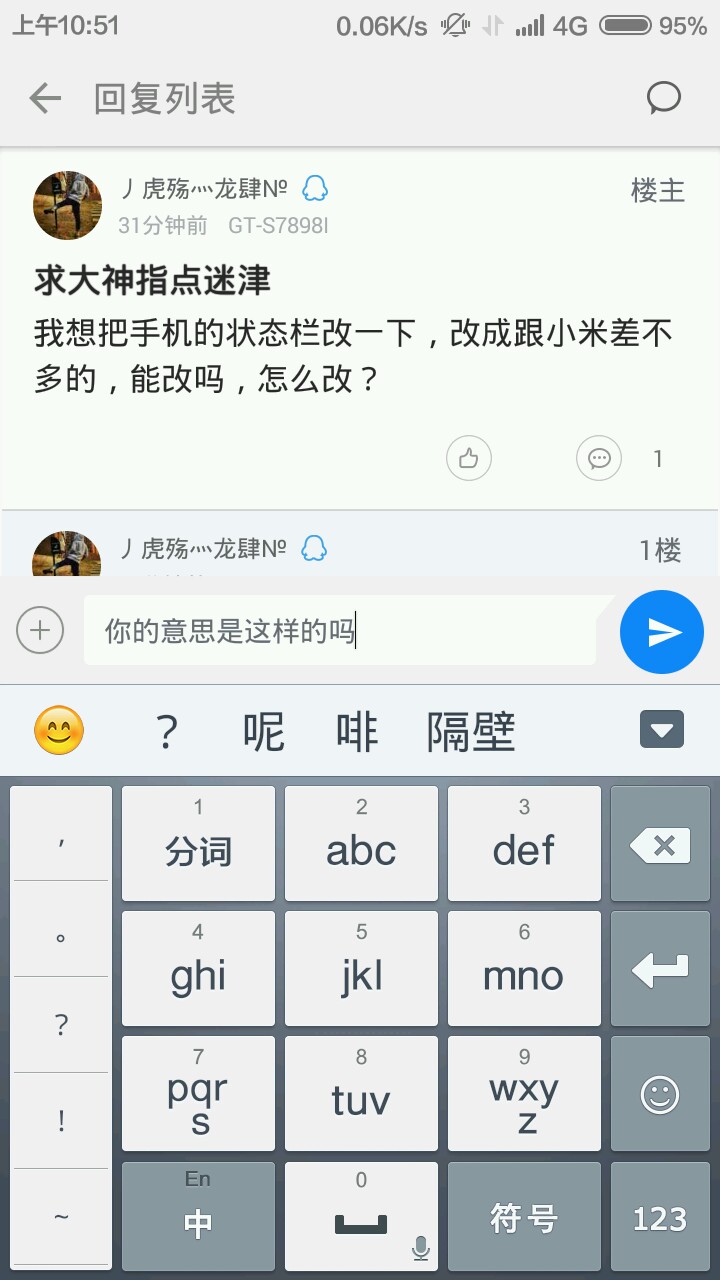Tap the space bar key

point(361,1217)
